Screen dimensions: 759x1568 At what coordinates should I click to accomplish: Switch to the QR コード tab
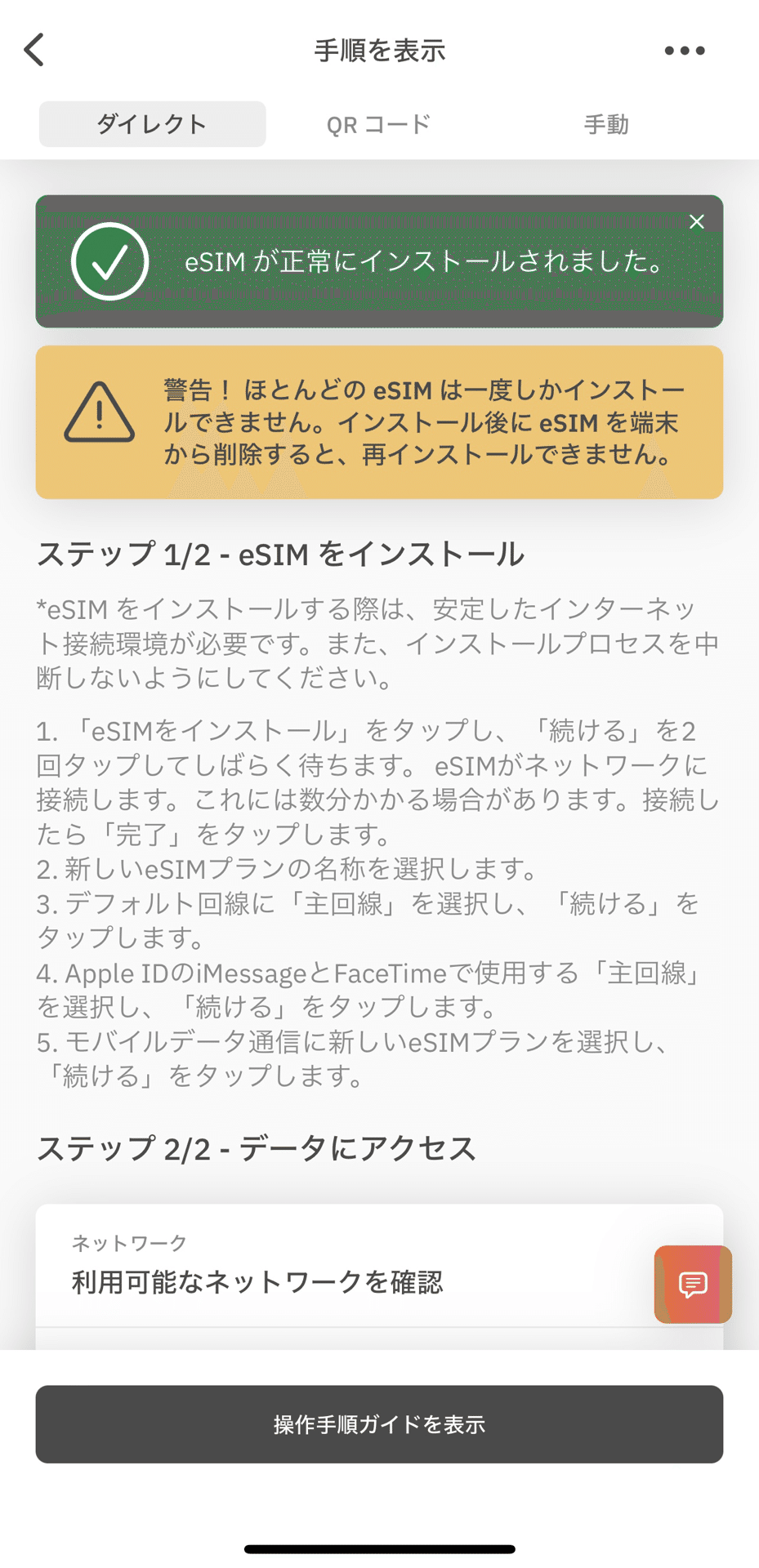[x=379, y=124]
